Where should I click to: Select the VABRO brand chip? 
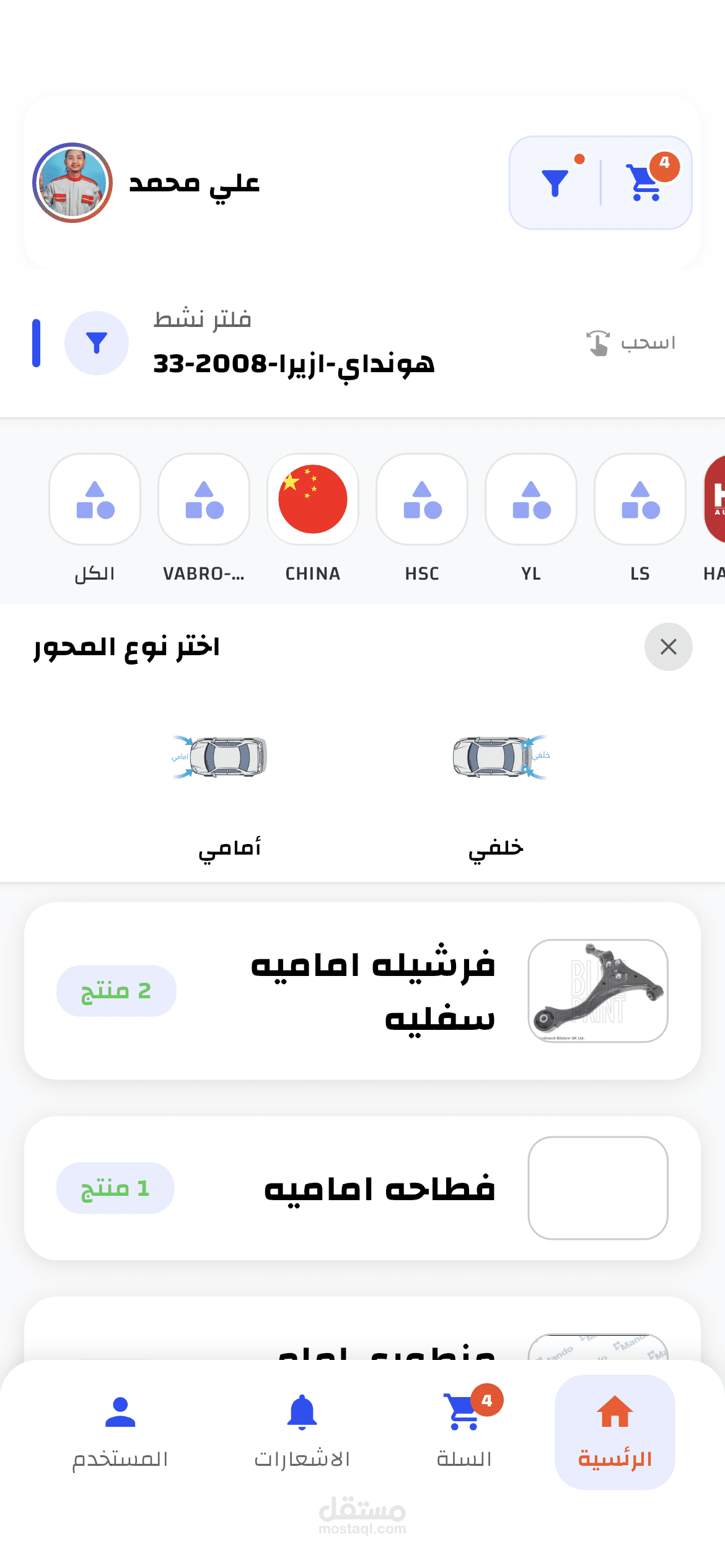(x=204, y=499)
